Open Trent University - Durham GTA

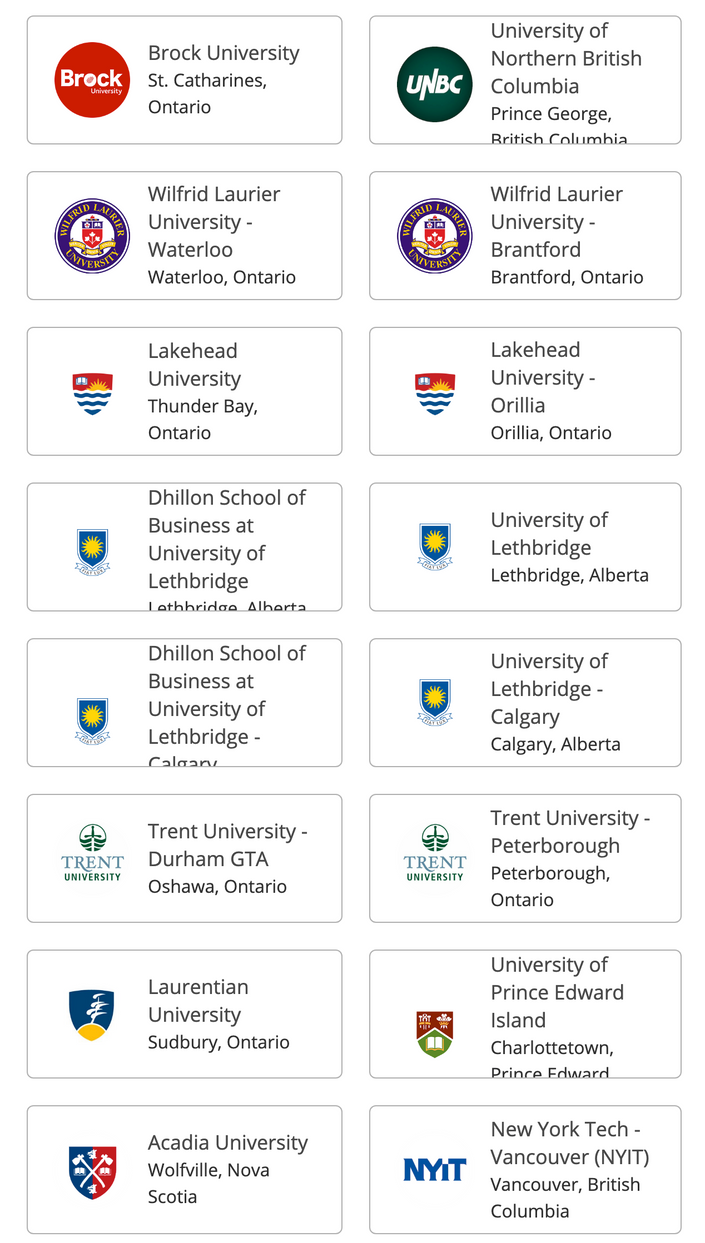pos(184,858)
